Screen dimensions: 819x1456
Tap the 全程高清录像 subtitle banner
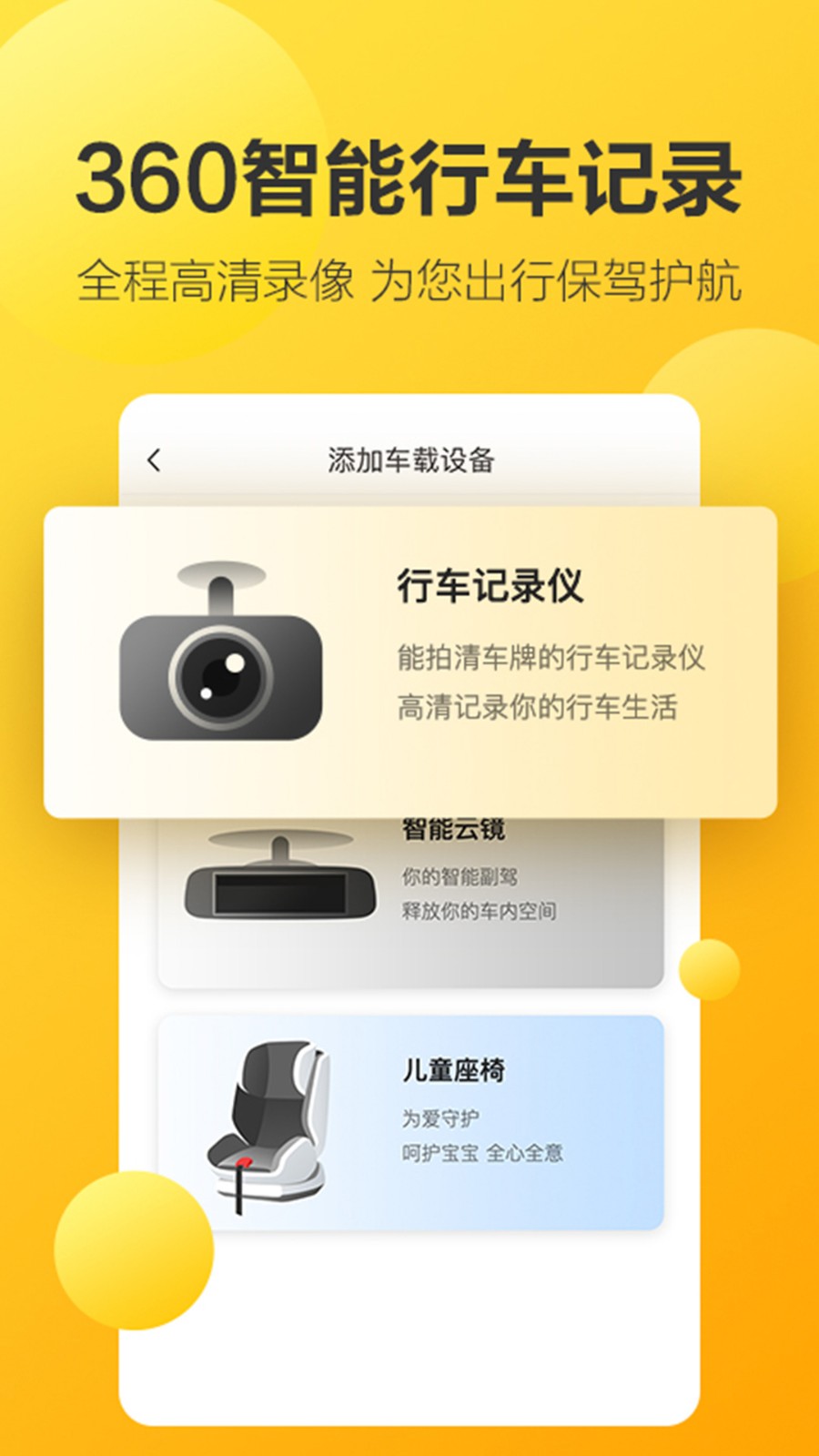pos(409,279)
